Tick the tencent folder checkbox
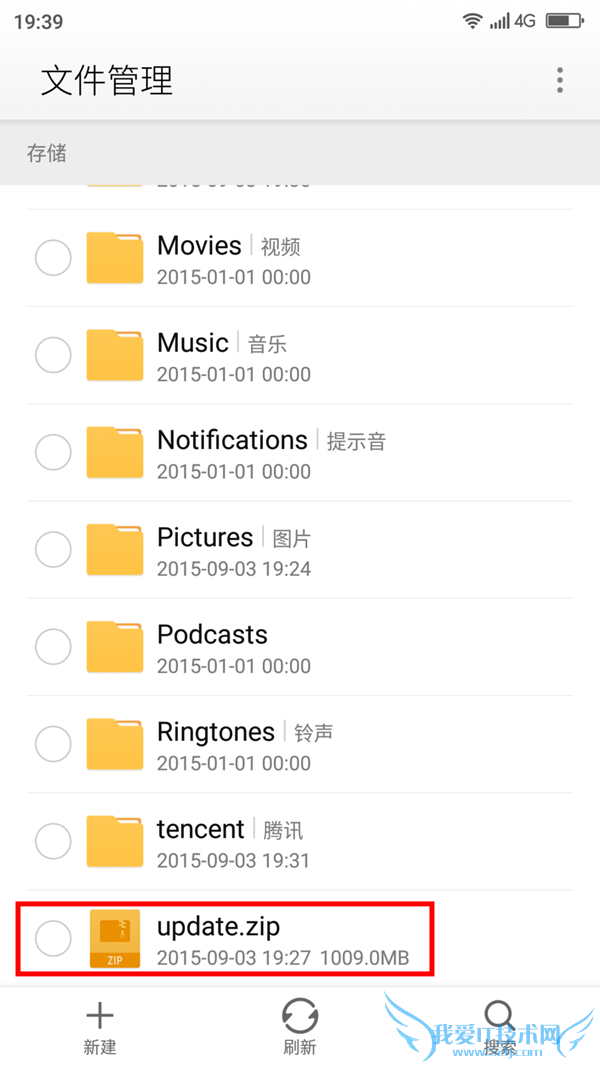The height and width of the screenshot is (1067, 600). [53, 840]
